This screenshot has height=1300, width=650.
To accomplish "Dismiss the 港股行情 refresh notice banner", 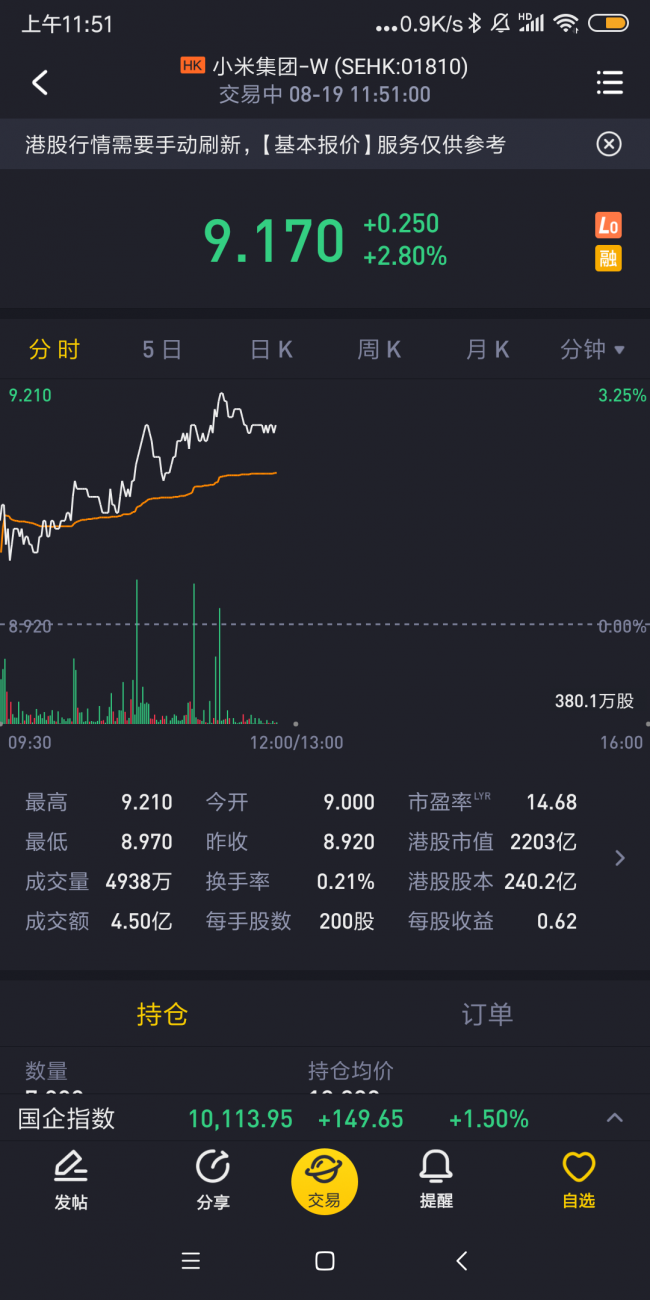I will coord(609,144).
